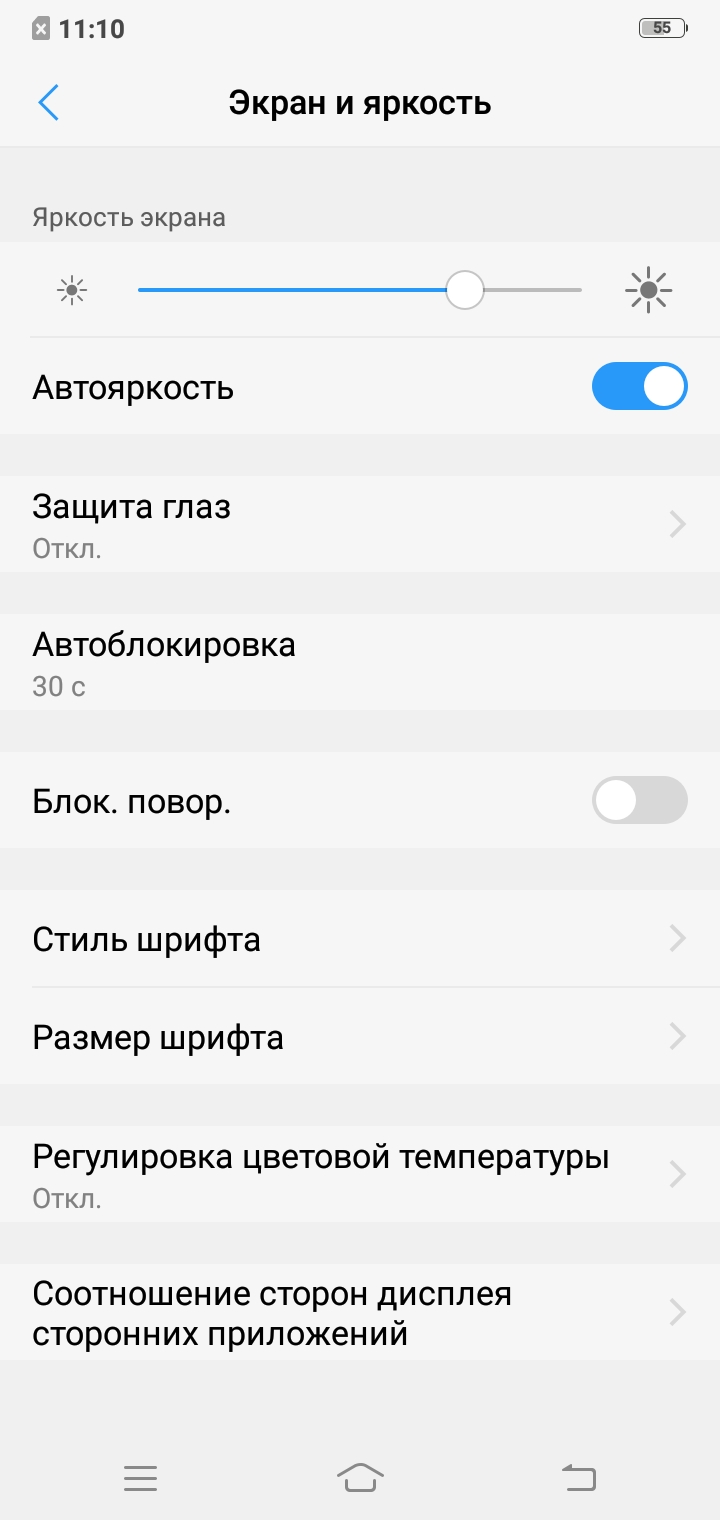Open the Автоблокировка timeout setting
This screenshot has width=720, height=1520.
click(x=360, y=662)
